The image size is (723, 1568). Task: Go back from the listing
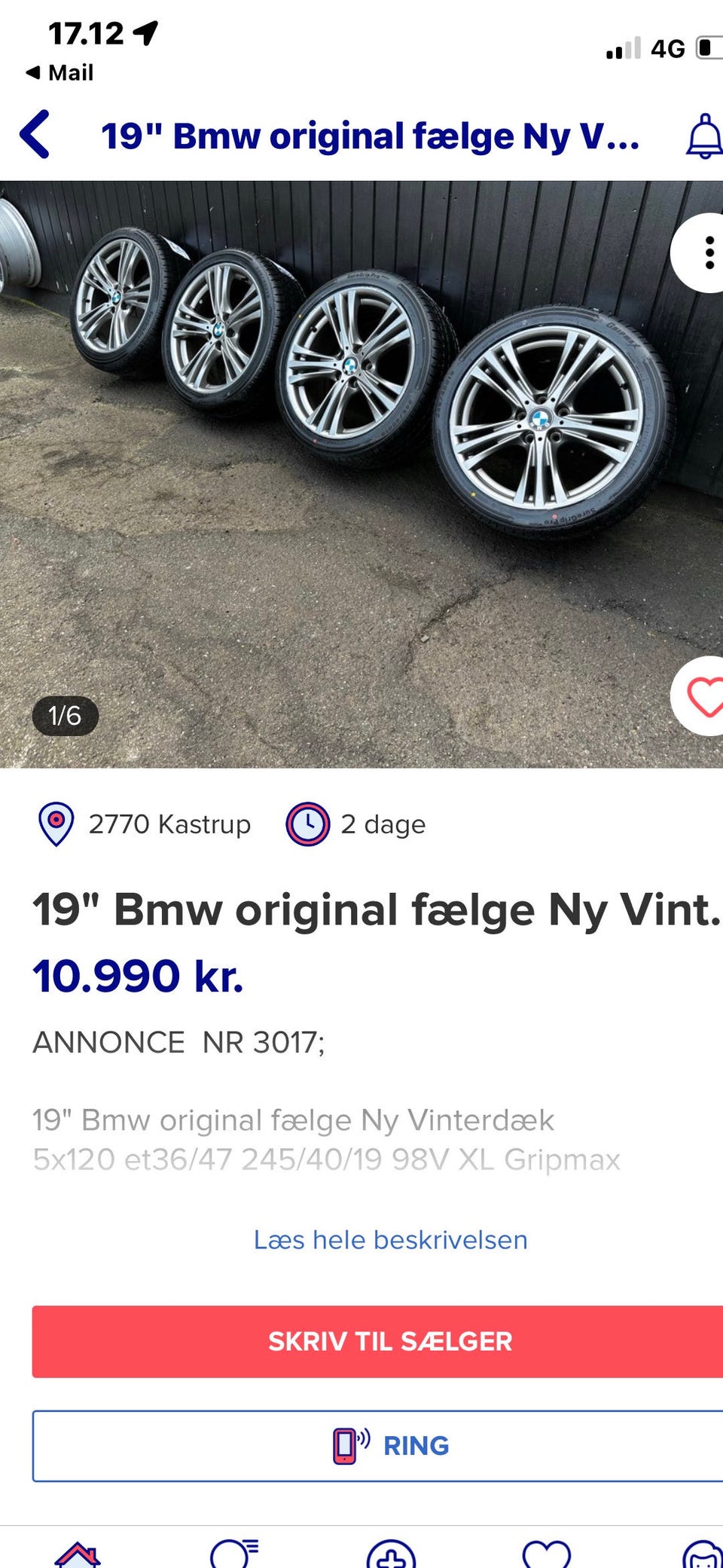pos(35,135)
